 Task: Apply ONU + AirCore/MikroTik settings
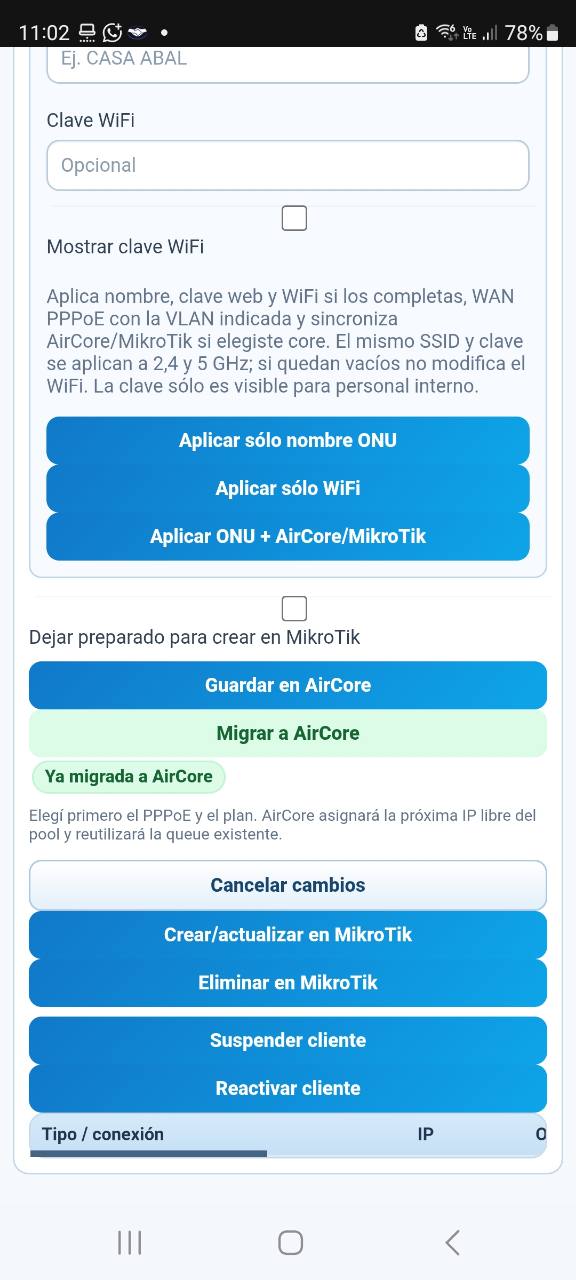pyautogui.click(x=288, y=536)
